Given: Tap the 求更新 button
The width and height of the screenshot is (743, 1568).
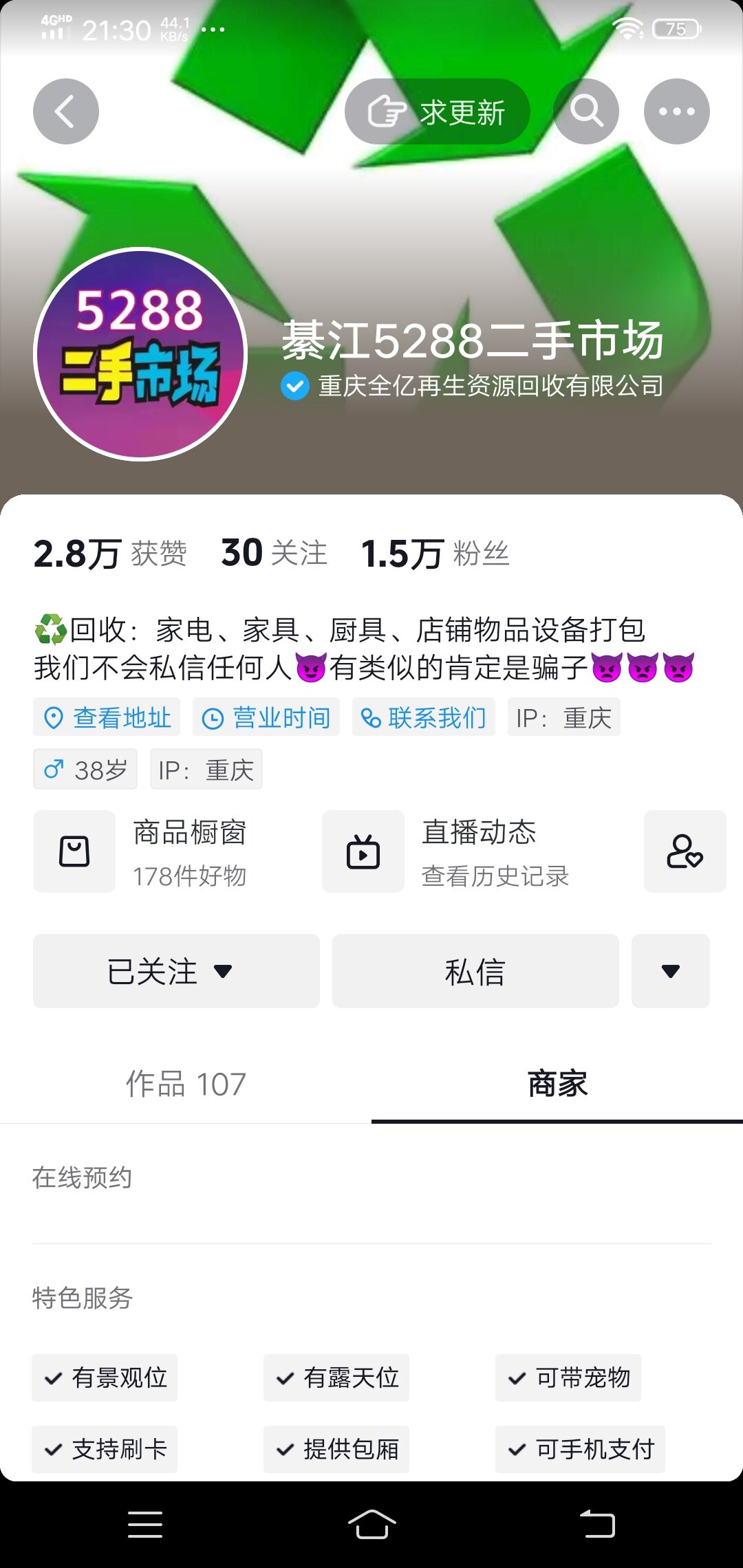Looking at the screenshot, I should (x=437, y=111).
